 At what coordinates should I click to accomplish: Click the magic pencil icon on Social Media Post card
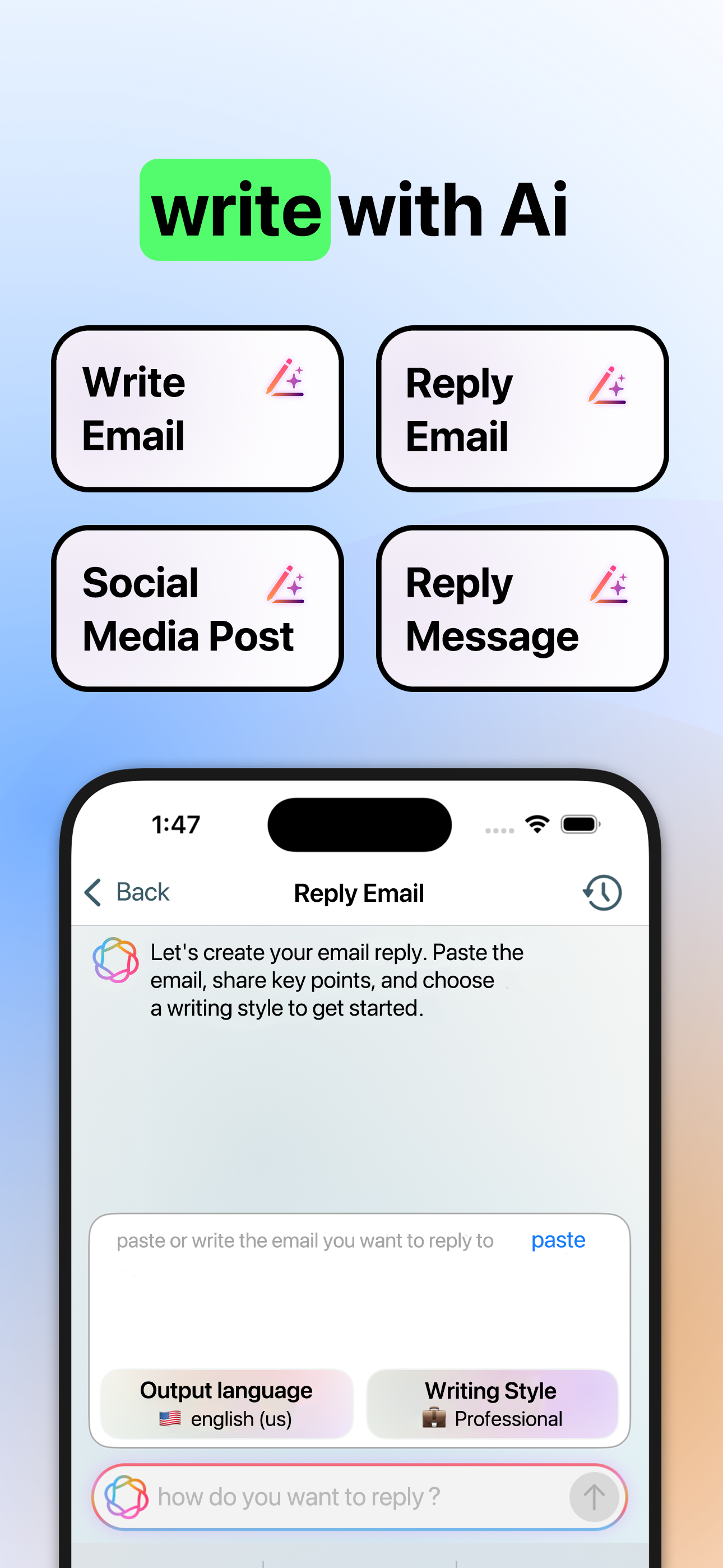[286, 584]
